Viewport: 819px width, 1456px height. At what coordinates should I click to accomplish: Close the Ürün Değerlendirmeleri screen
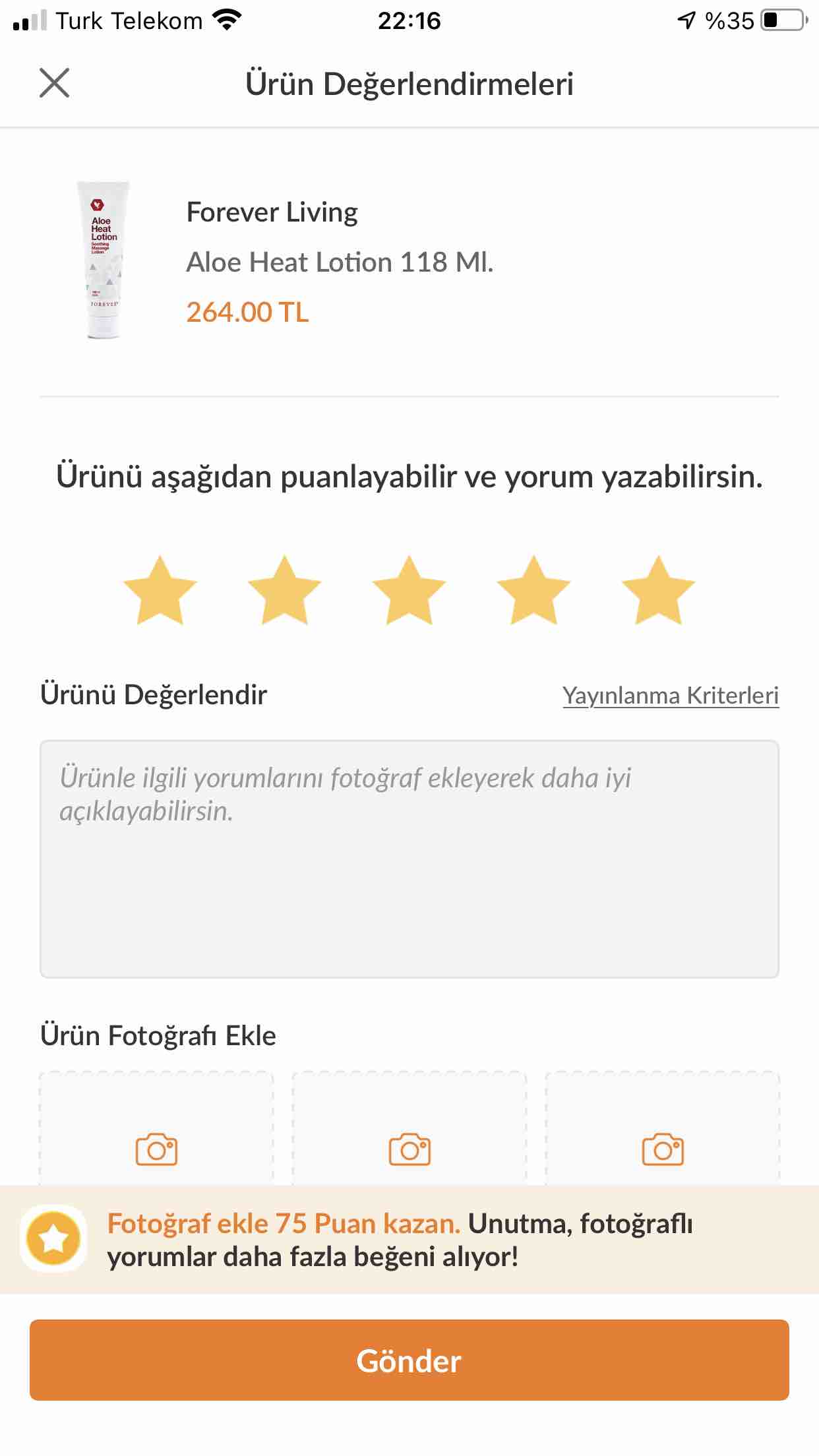[54, 83]
